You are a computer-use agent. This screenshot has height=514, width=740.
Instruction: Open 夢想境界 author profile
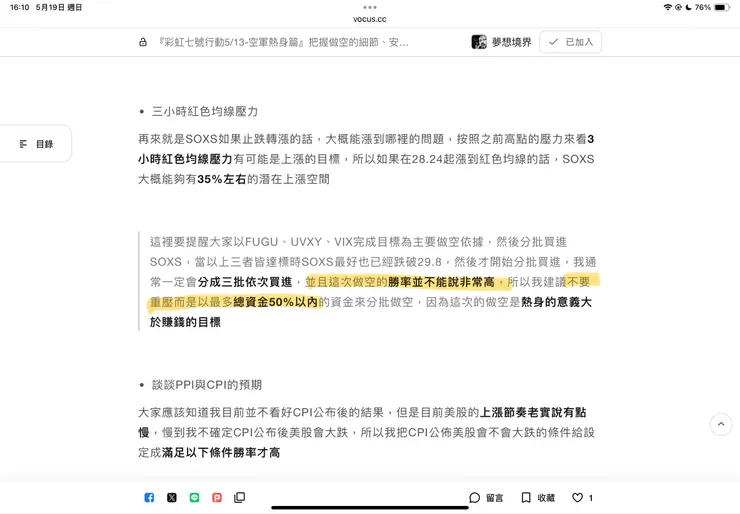tap(501, 42)
